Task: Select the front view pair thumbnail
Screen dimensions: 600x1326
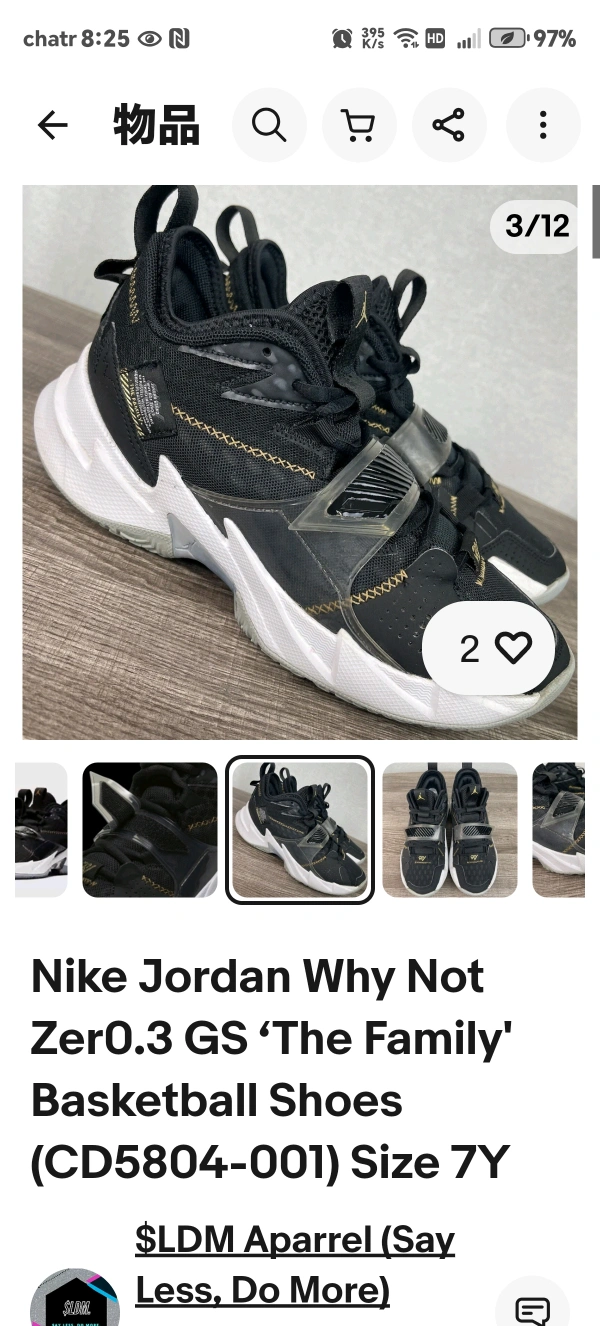Action: pos(450,830)
